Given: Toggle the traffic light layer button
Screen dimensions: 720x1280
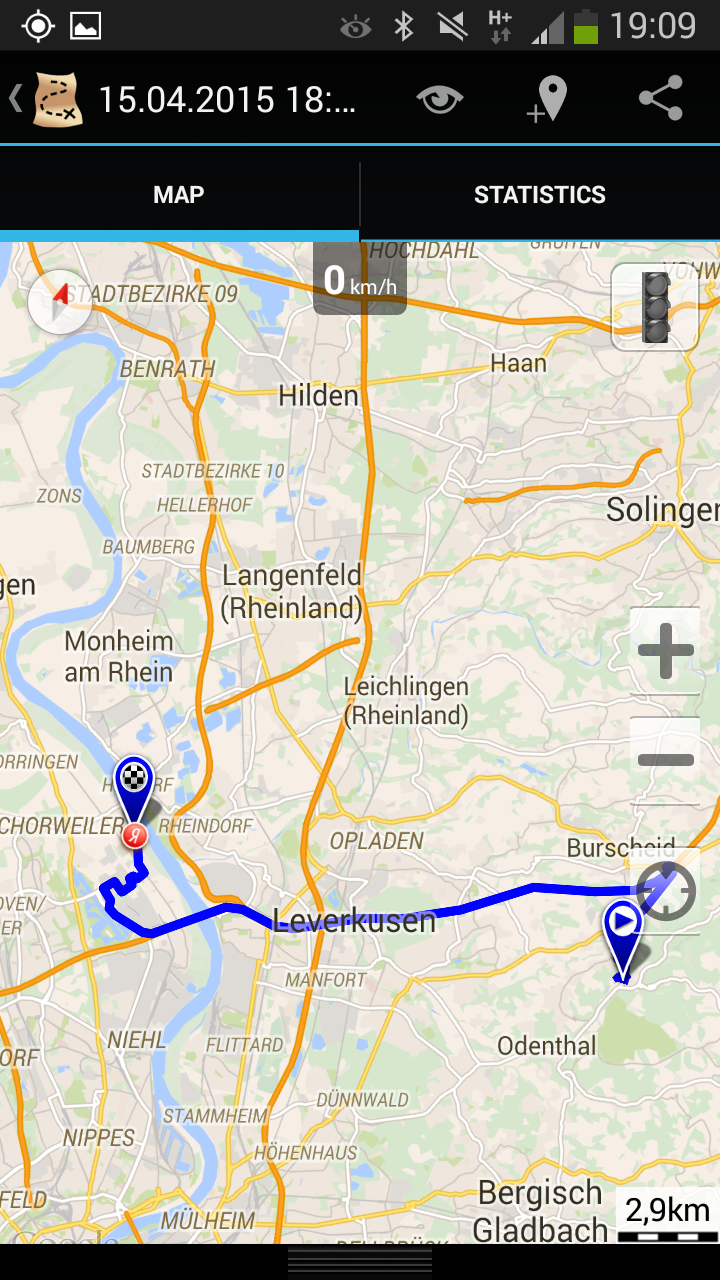Looking at the screenshot, I should (655, 307).
